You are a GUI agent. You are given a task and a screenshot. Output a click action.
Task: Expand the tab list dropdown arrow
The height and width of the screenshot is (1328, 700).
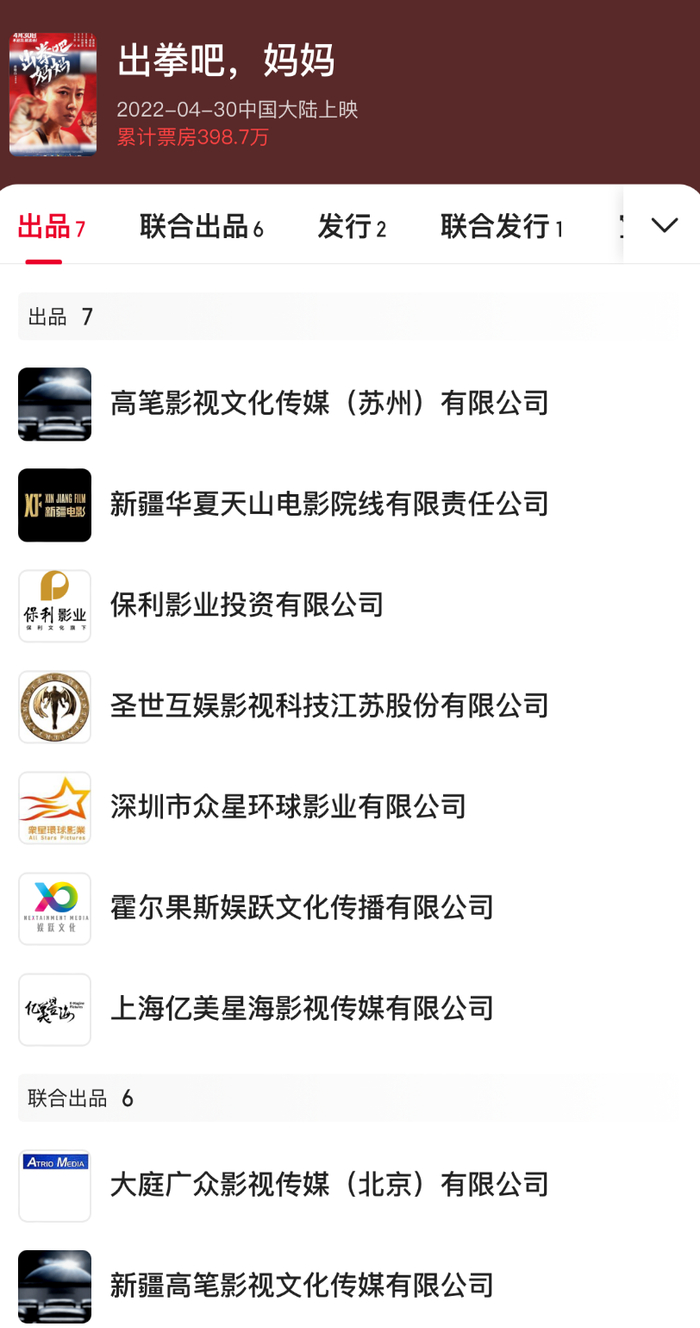[664, 225]
